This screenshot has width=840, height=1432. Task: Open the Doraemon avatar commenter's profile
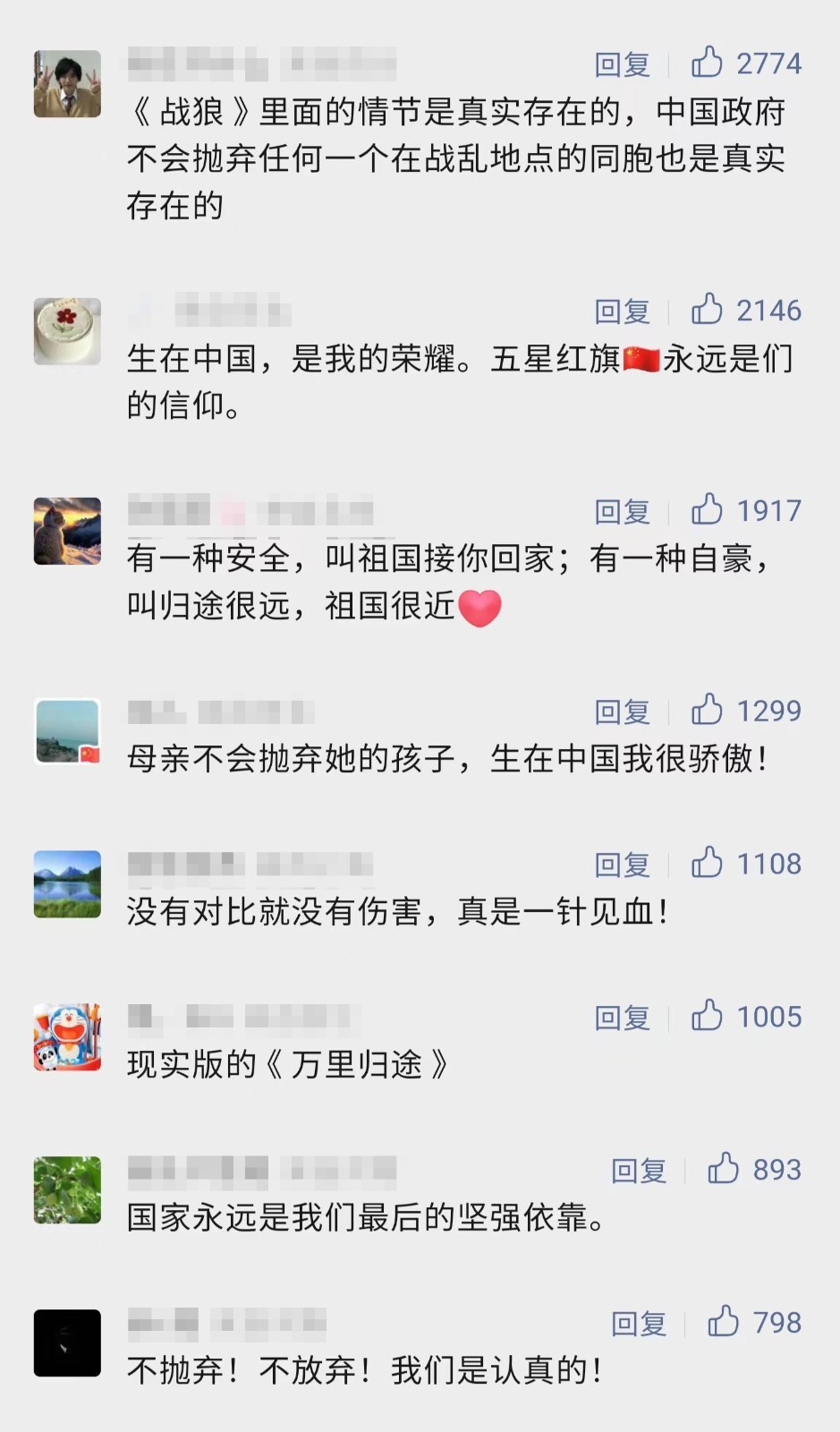point(67,1037)
